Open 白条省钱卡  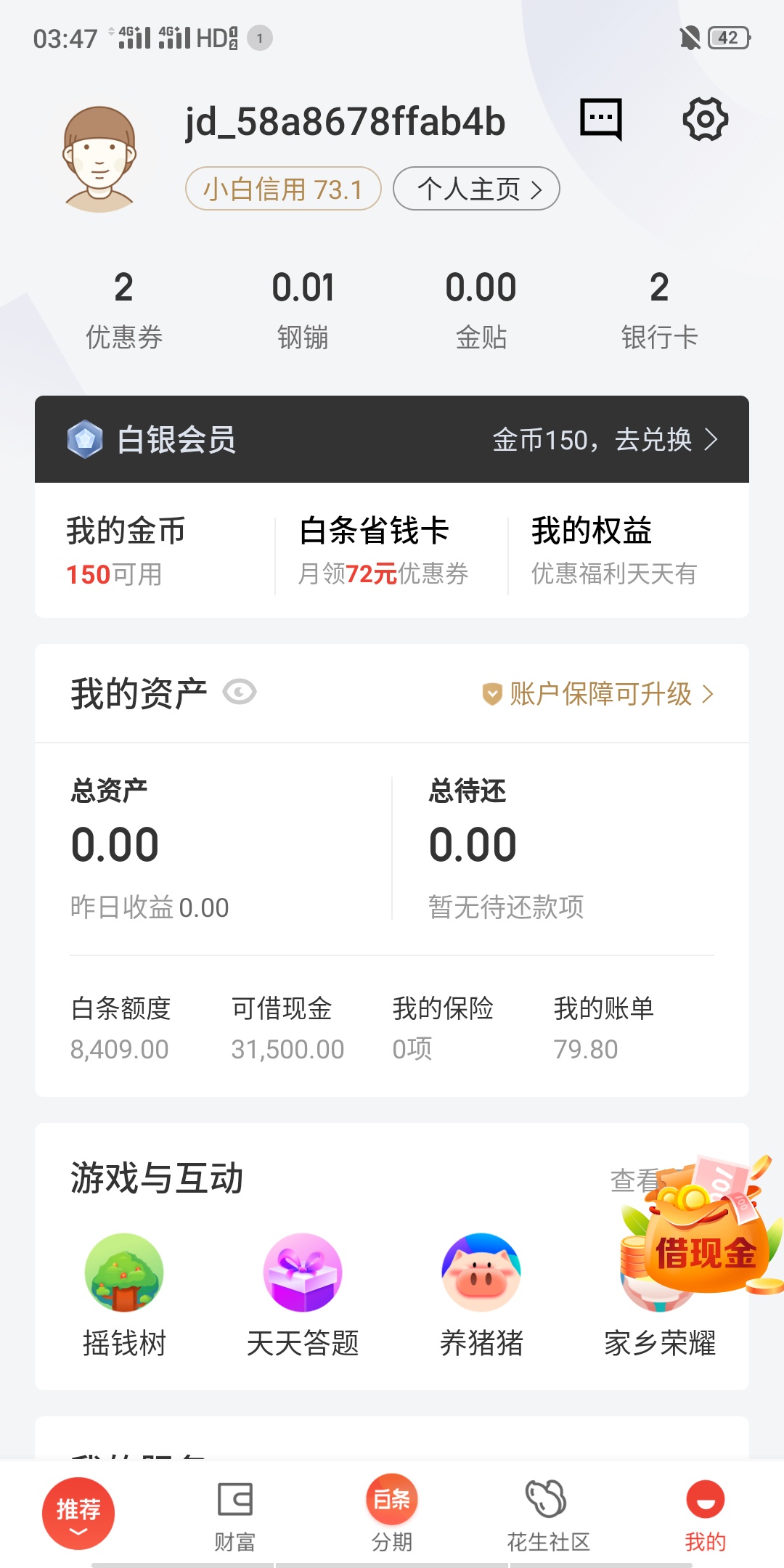click(x=383, y=550)
